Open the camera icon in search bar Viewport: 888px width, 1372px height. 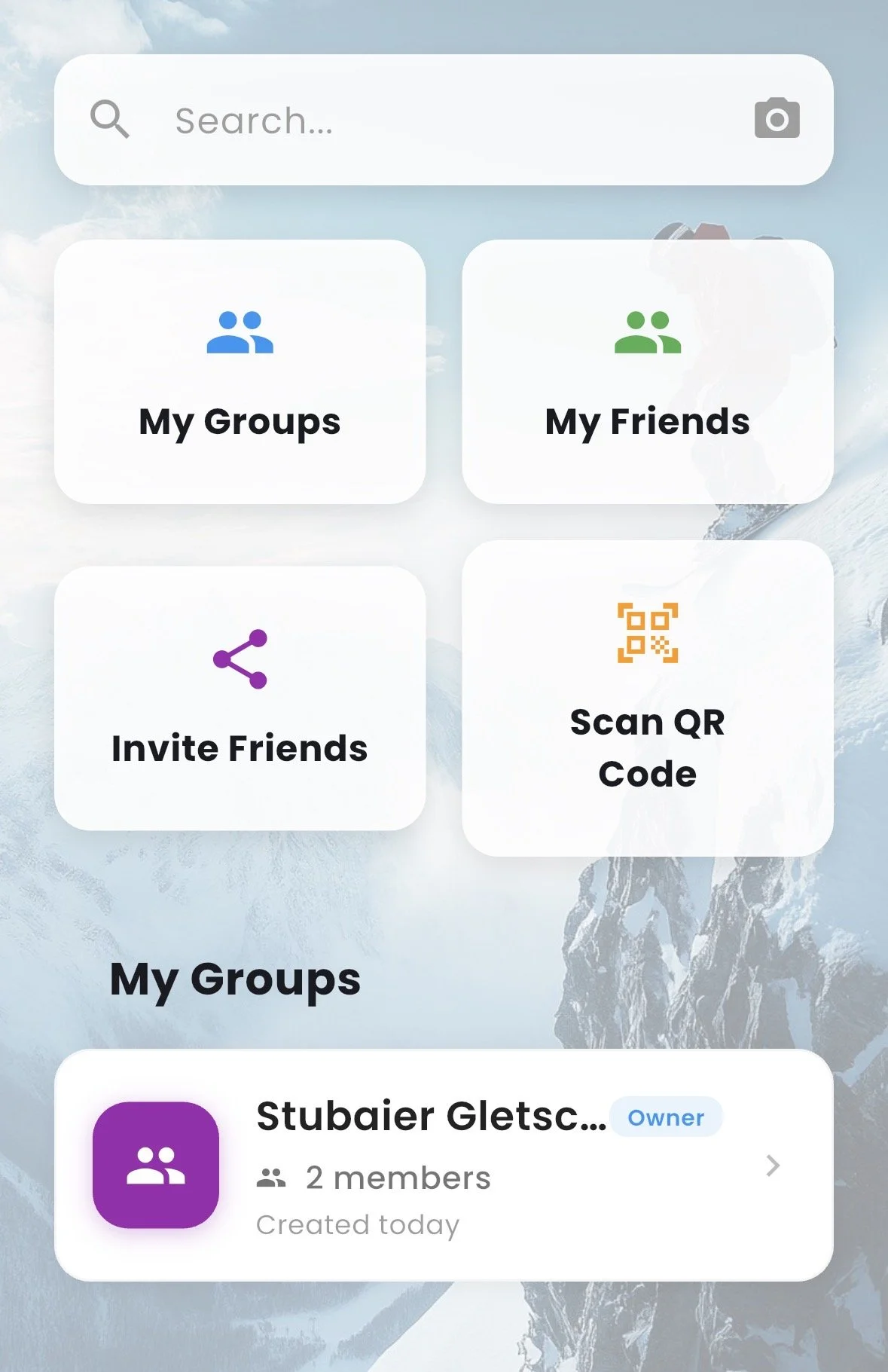777,118
